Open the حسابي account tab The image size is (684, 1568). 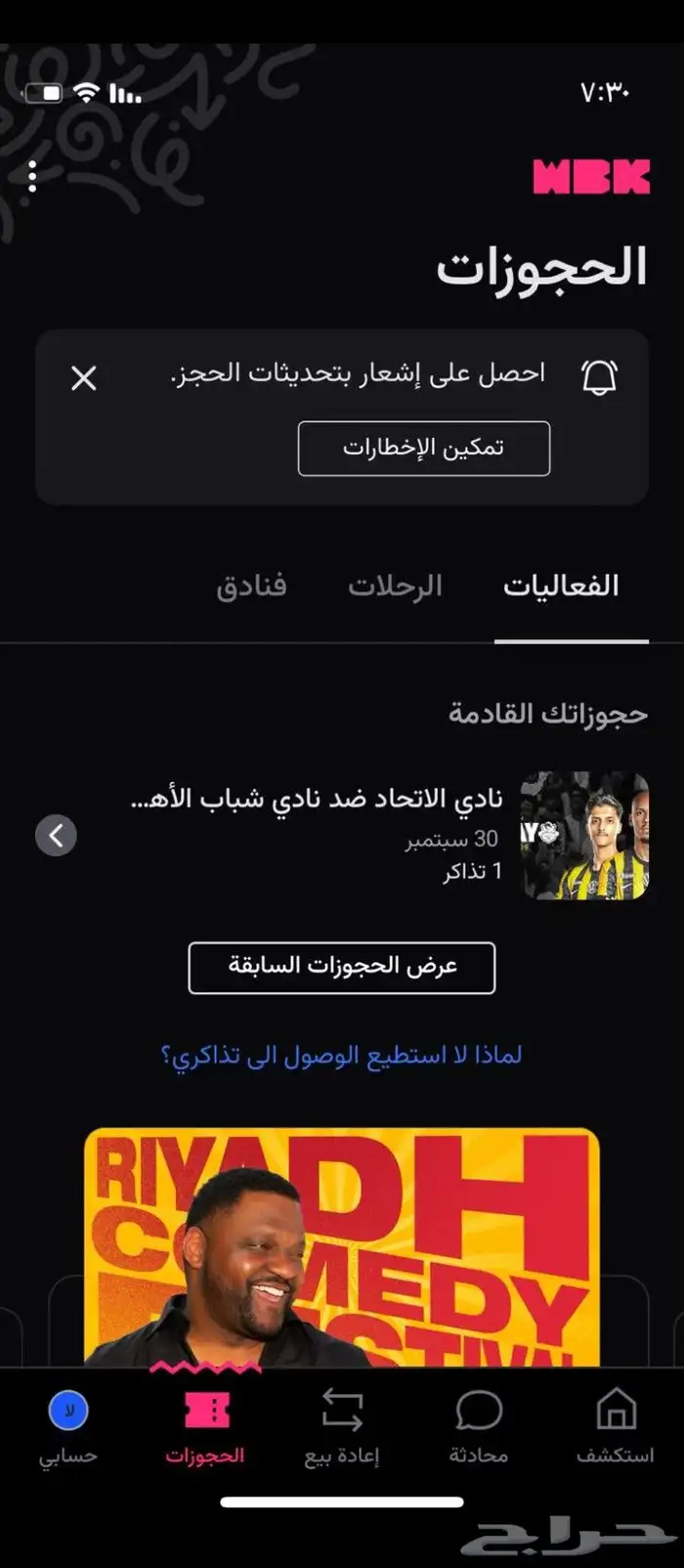tap(68, 1428)
